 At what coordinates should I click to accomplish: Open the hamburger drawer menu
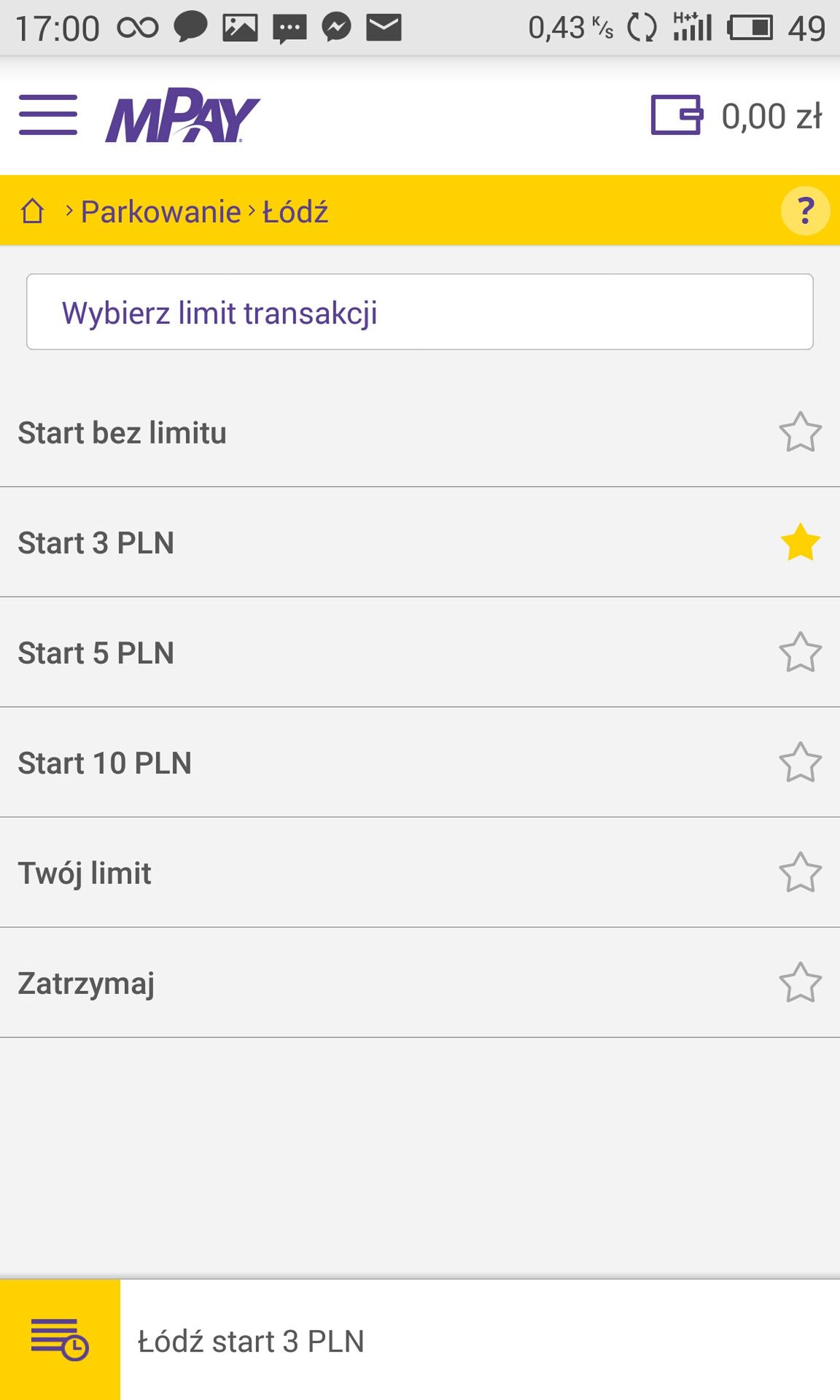48,115
